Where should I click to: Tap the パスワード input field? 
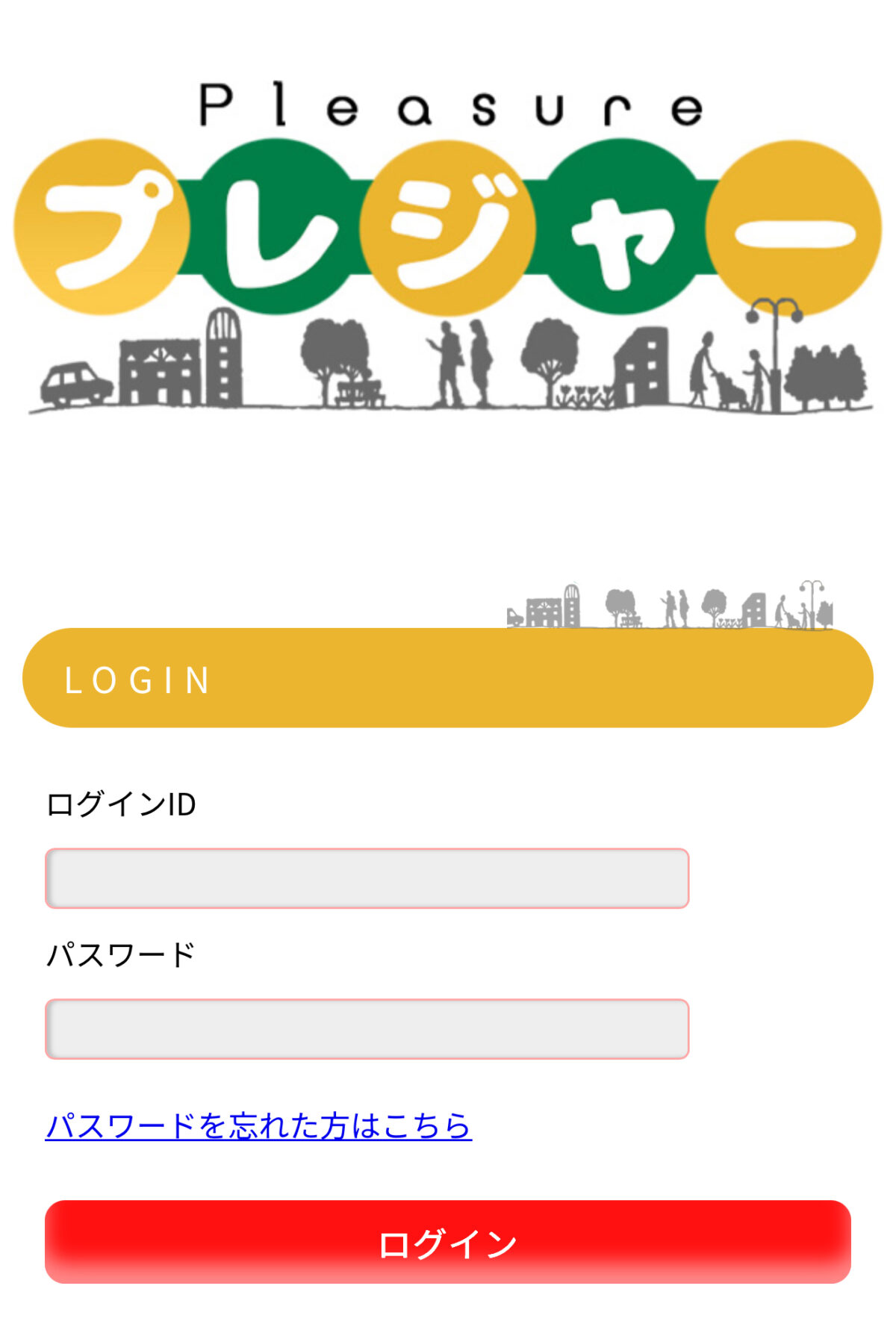[367, 1029]
